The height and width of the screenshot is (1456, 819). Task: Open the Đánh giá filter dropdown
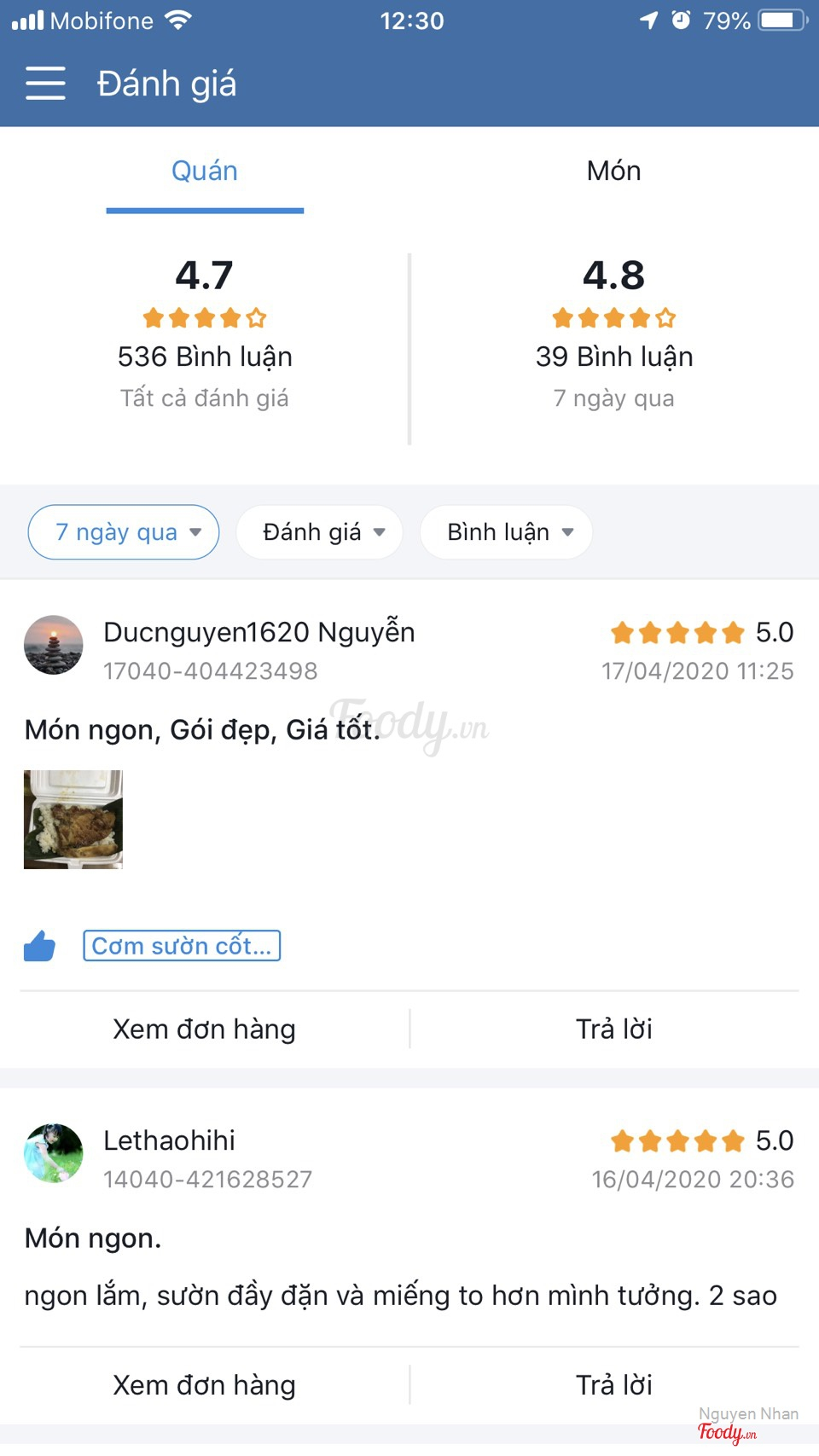[319, 532]
